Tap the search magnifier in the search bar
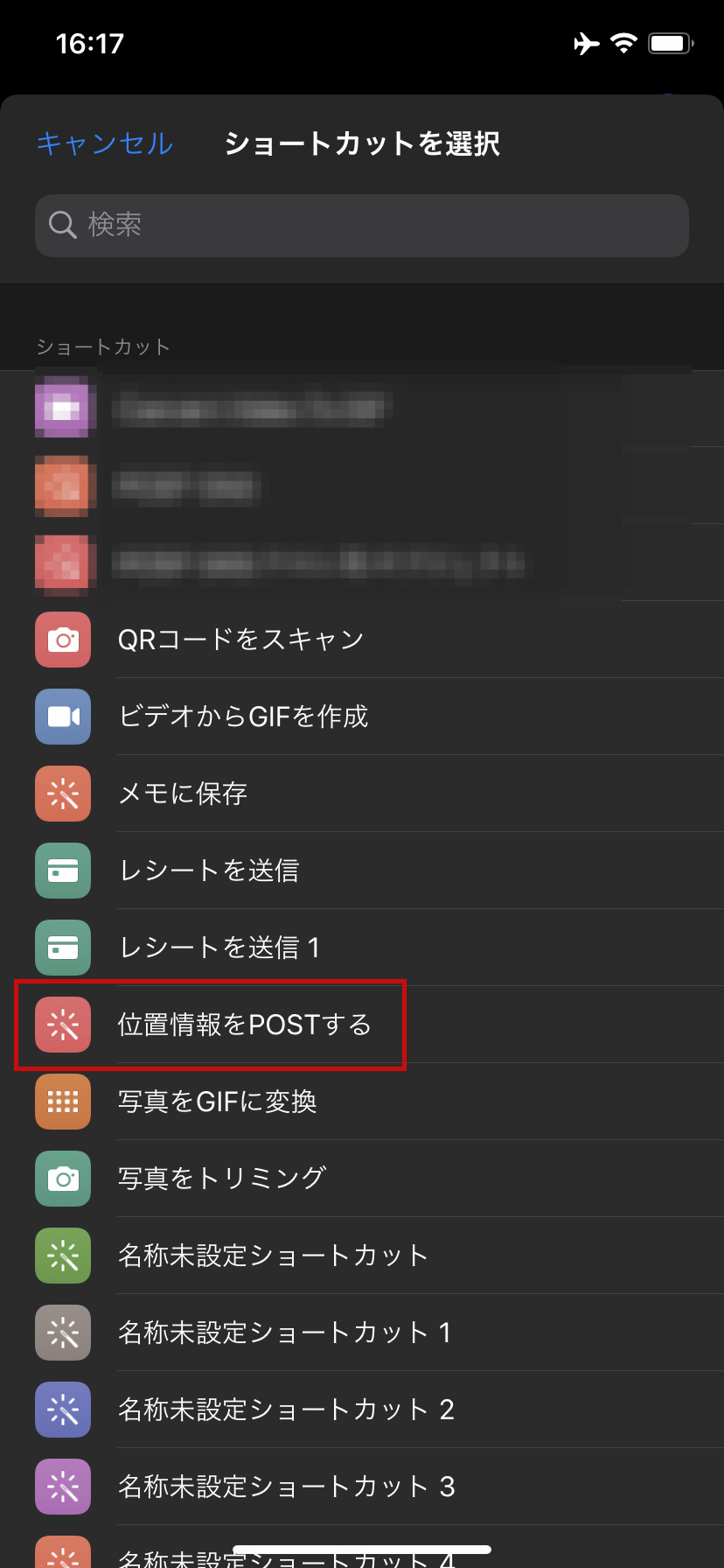This screenshot has height=1568, width=724. (61, 225)
